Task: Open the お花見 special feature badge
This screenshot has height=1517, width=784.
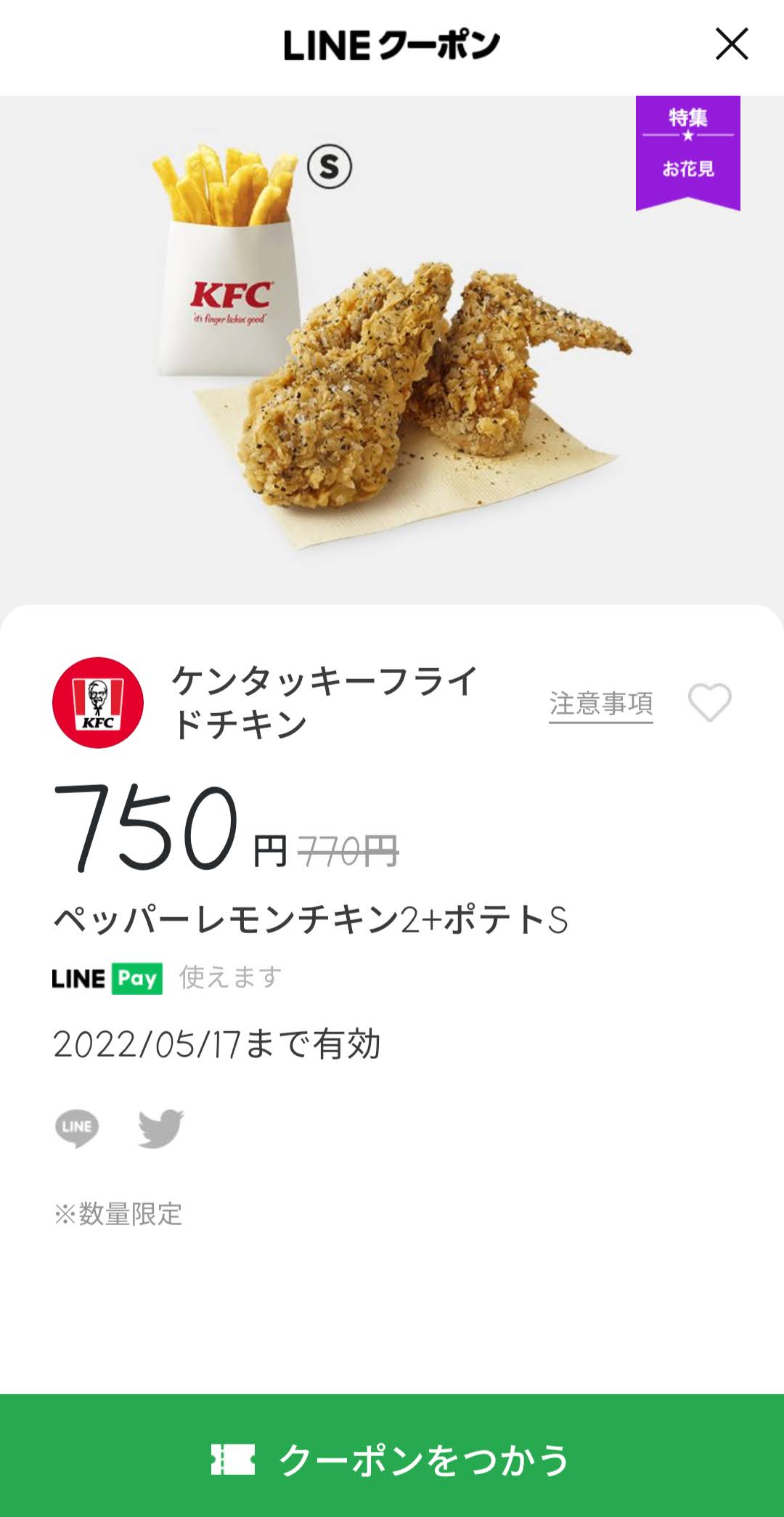Action: click(687, 152)
